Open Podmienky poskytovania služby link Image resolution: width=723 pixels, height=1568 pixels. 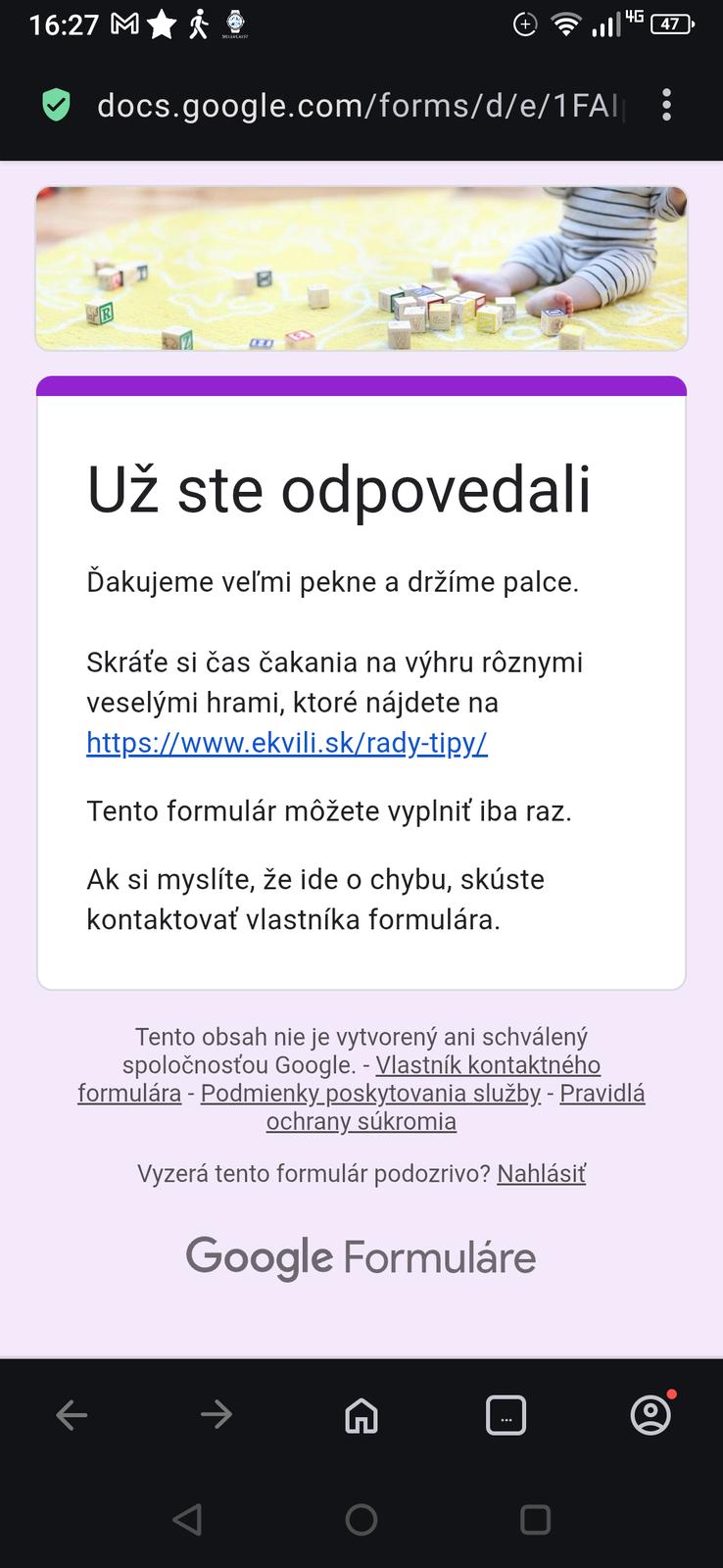pos(370,1094)
